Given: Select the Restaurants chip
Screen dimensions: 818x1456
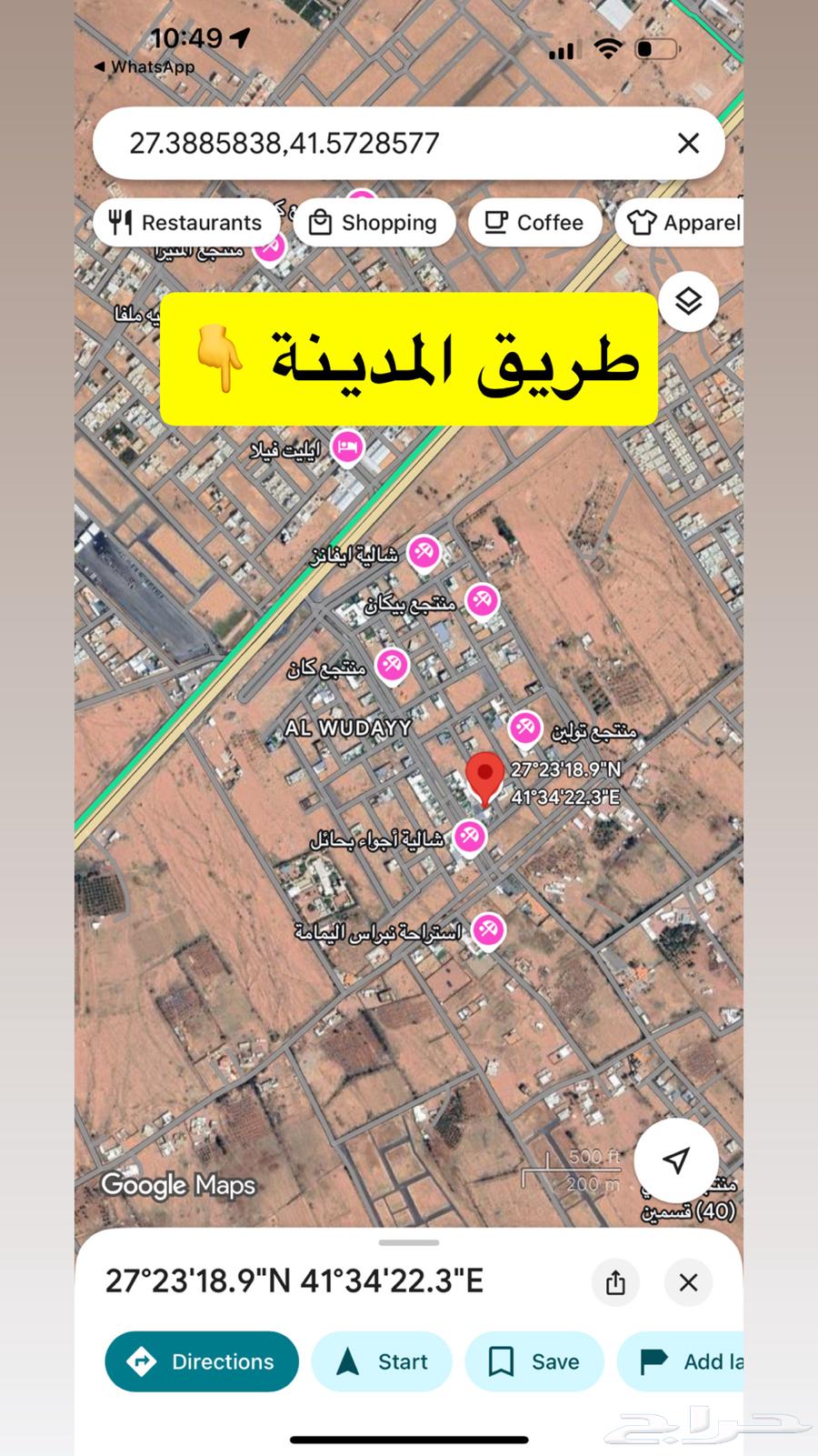Looking at the screenshot, I should click(x=185, y=223).
